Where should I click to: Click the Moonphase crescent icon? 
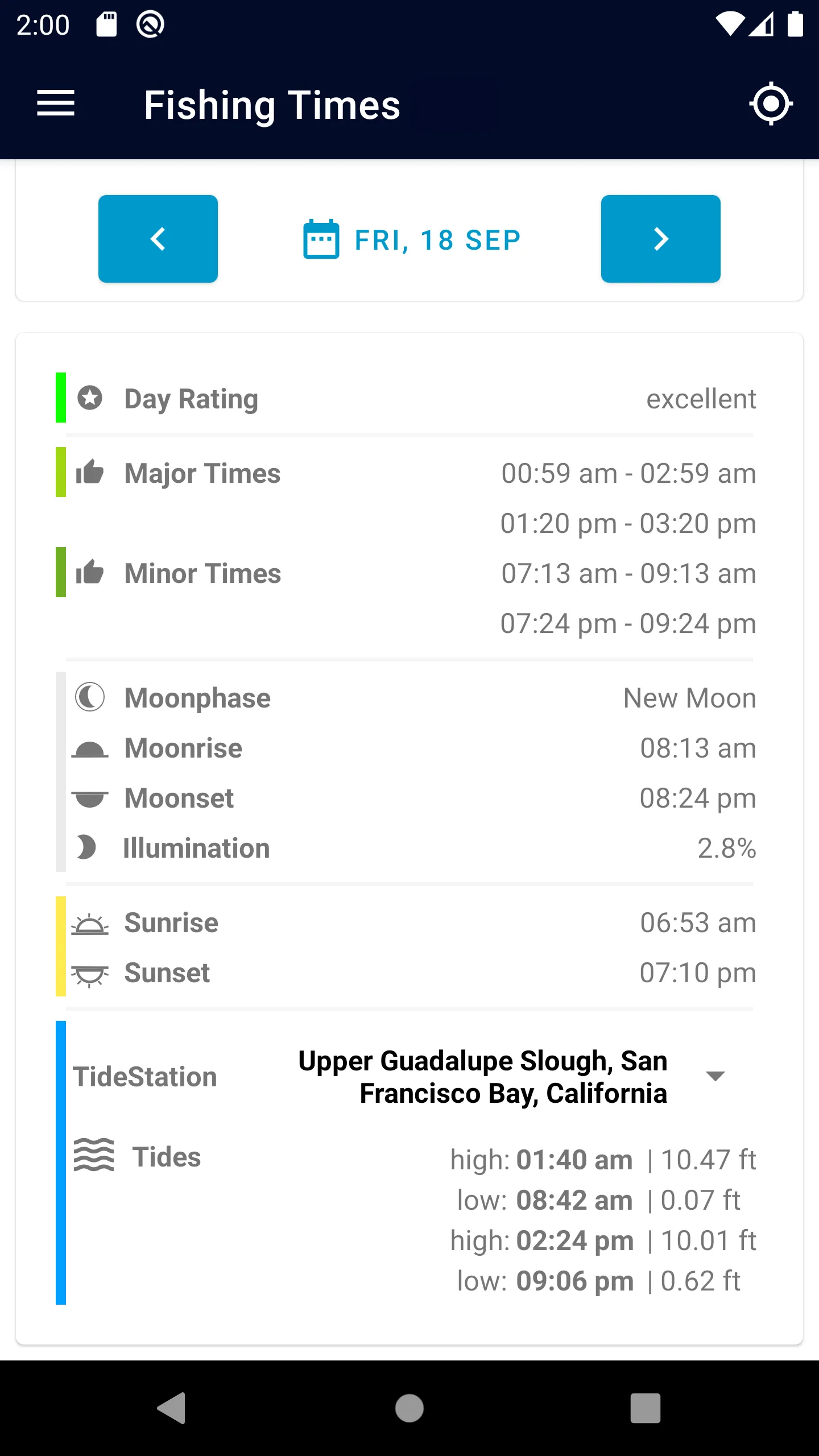click(91, 697)
